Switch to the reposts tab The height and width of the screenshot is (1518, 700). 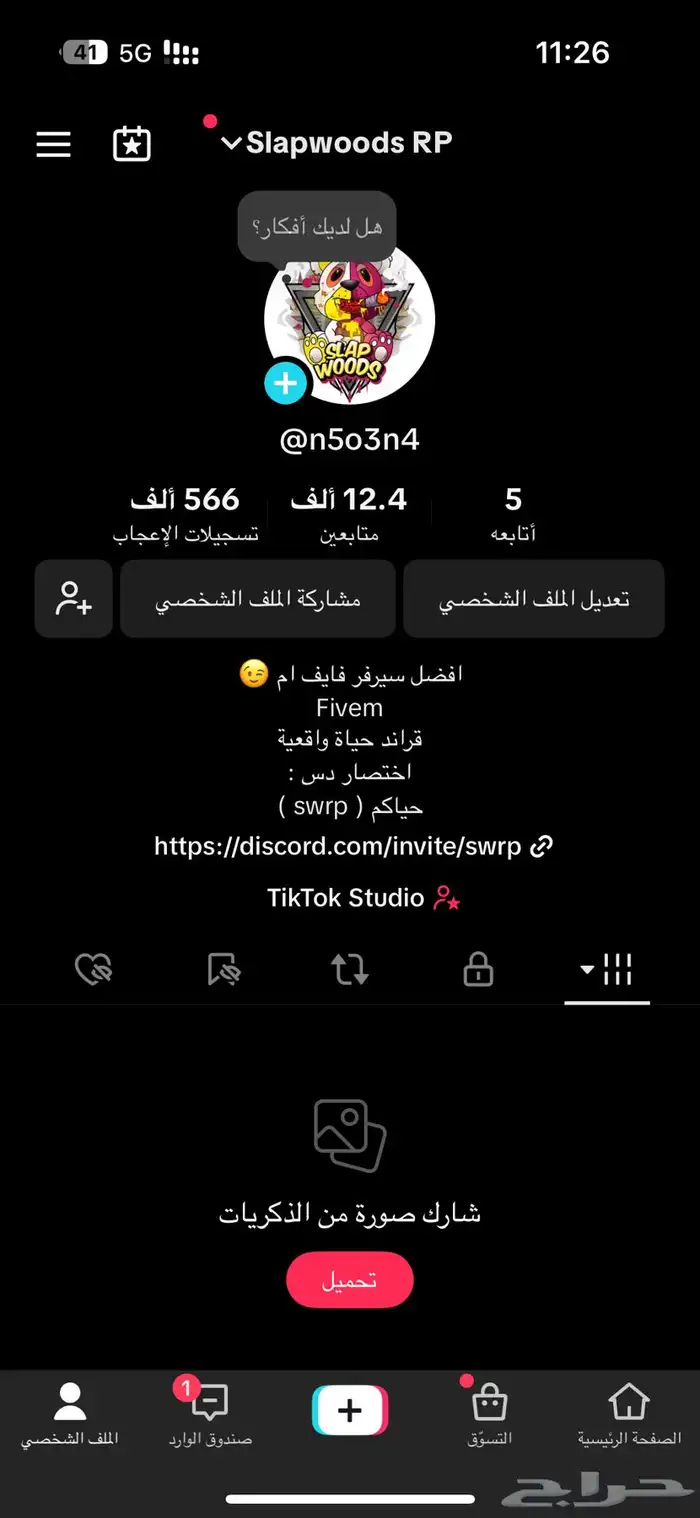(x=350, y=969)
